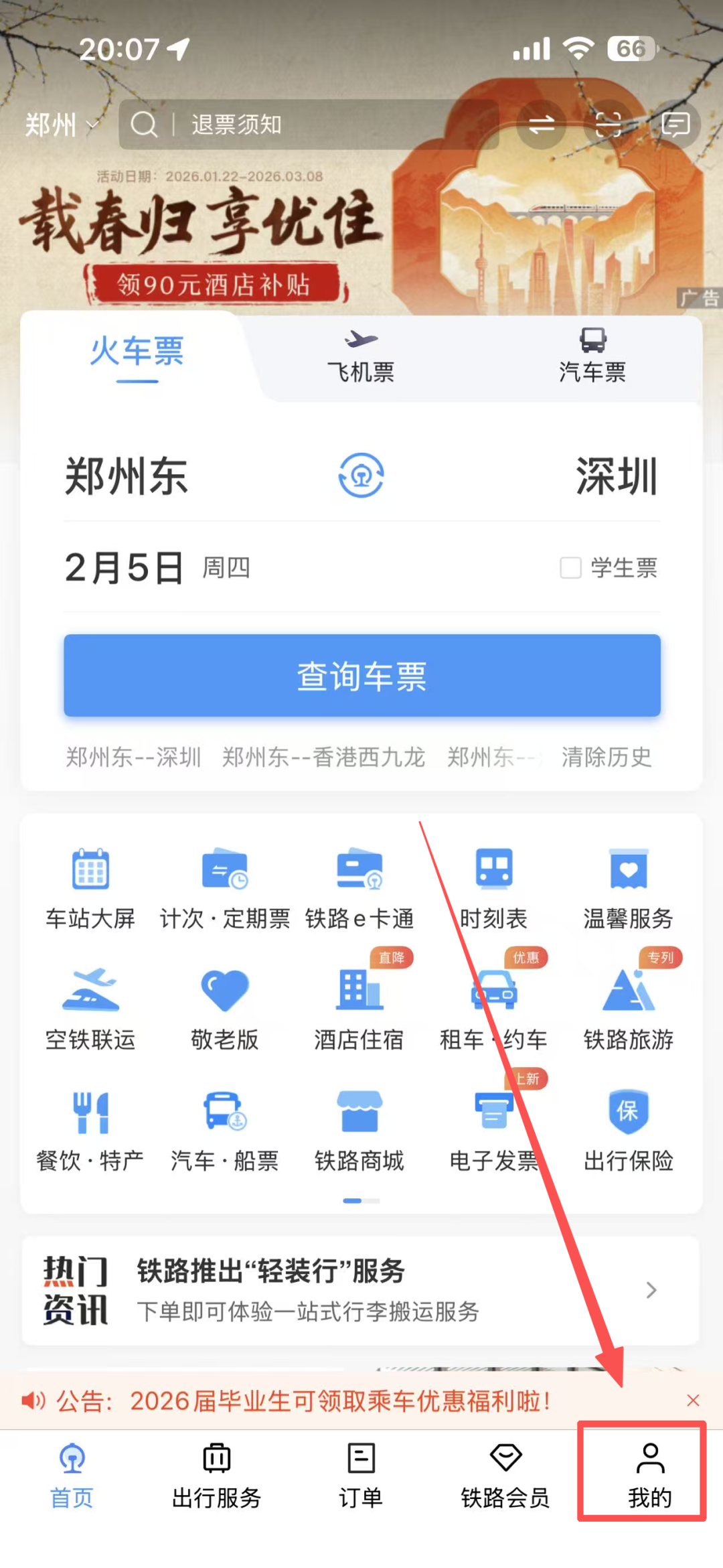
Task: Clear search history with 清除历史
Action: click(606, 758)
